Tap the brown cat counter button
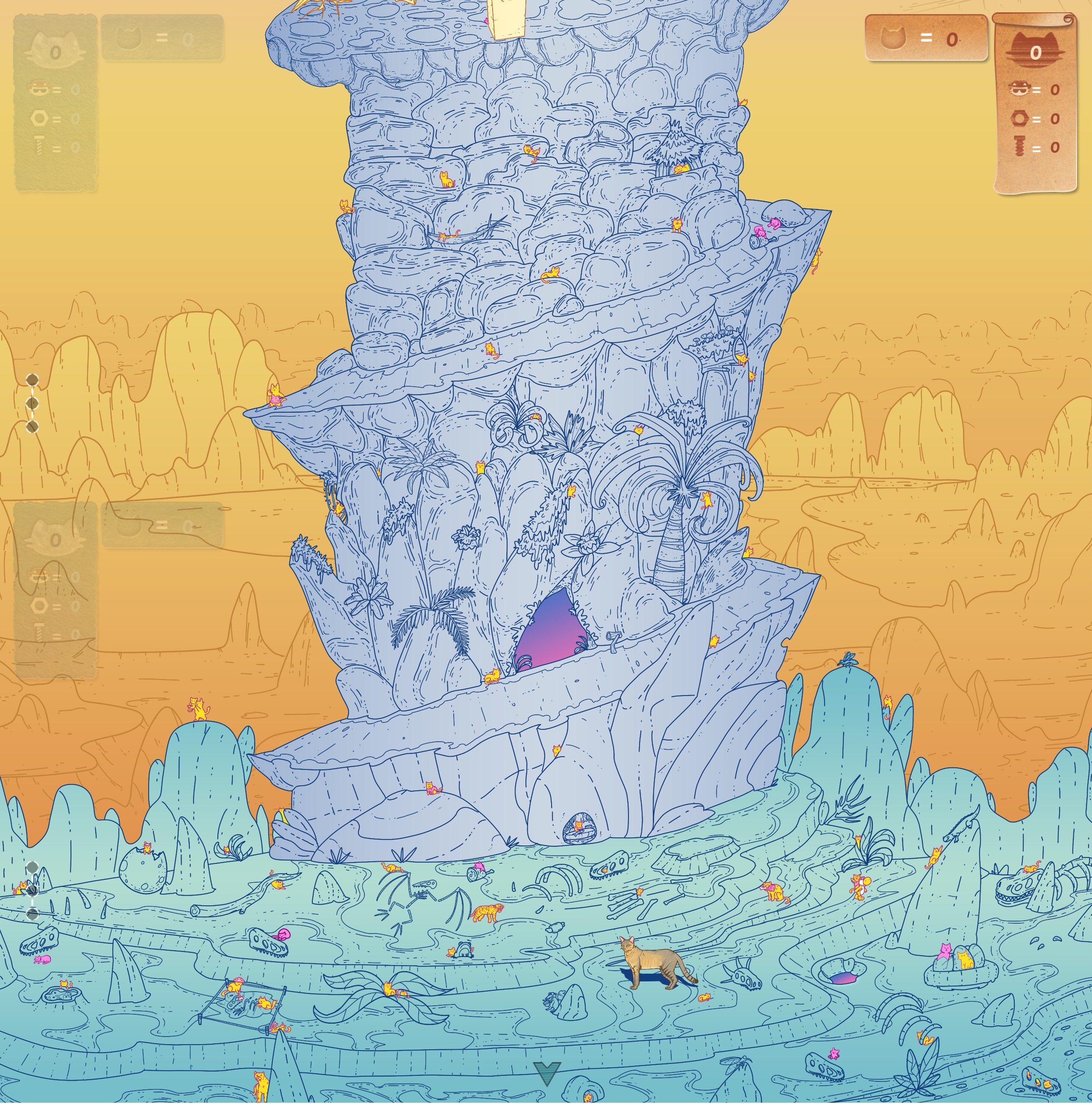The height and width of the screenshot is (1104, 1092). [x=926, y=38]
